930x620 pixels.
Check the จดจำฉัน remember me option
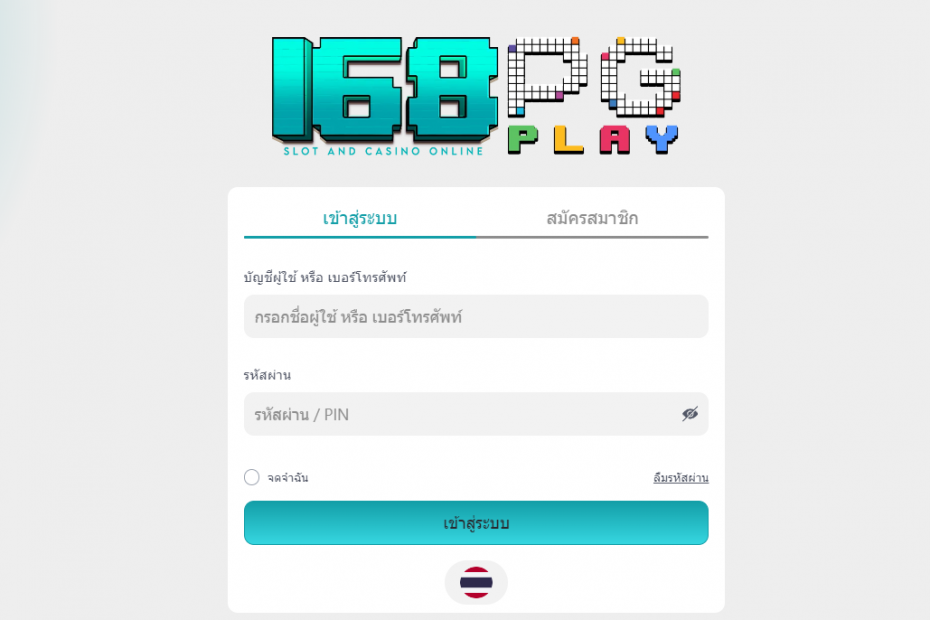click(x=252, y=478)
